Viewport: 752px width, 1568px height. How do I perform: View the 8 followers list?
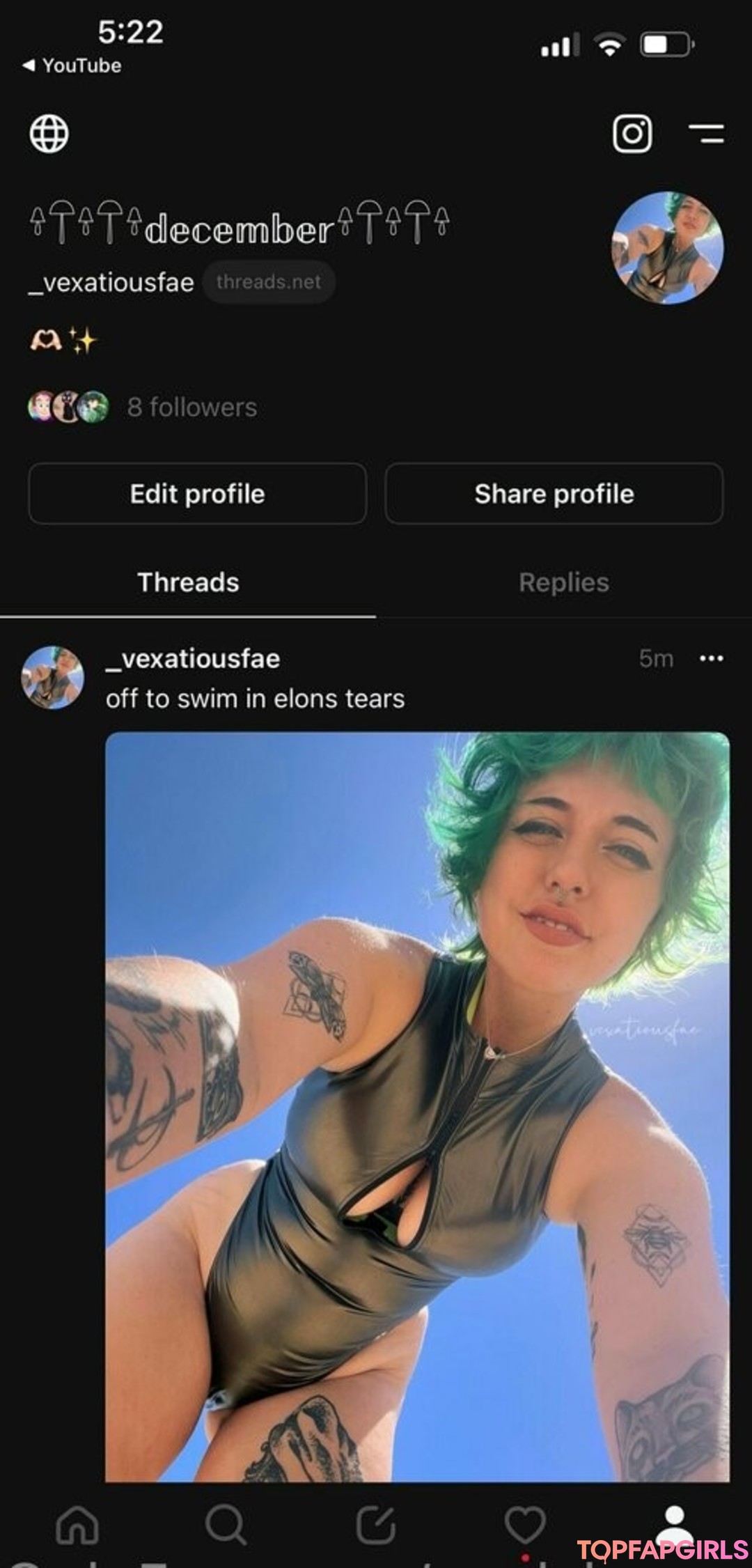point(191,407)
